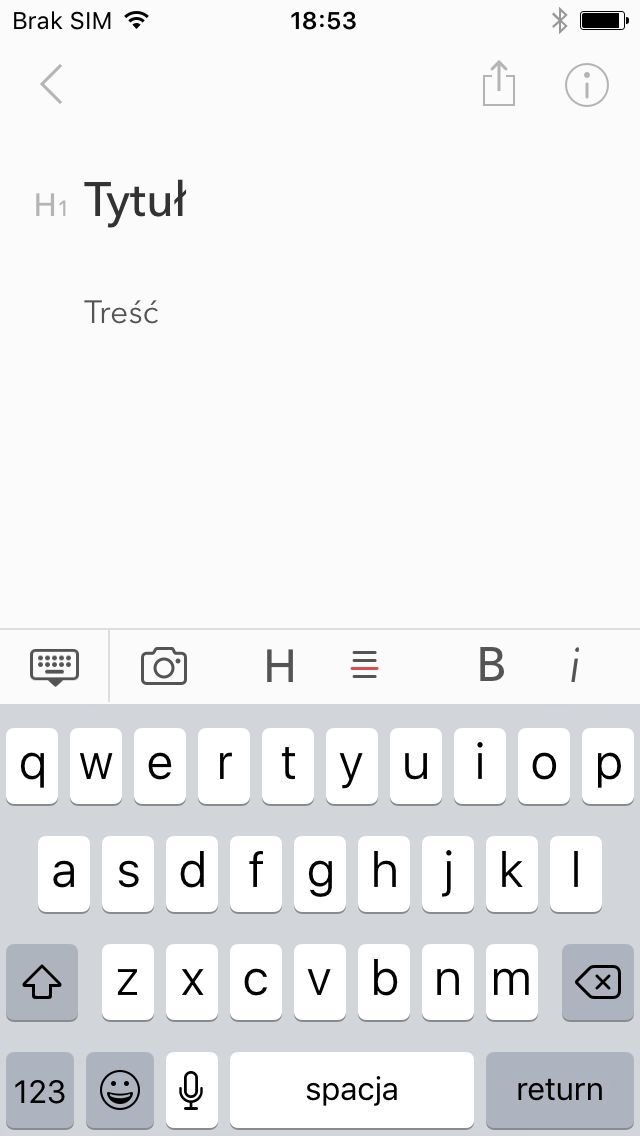This screenshot has width=640, height=1136.
Task: Hide the keyboard with toolbar button
Action: pyautogui.click(x=54, y=667)
